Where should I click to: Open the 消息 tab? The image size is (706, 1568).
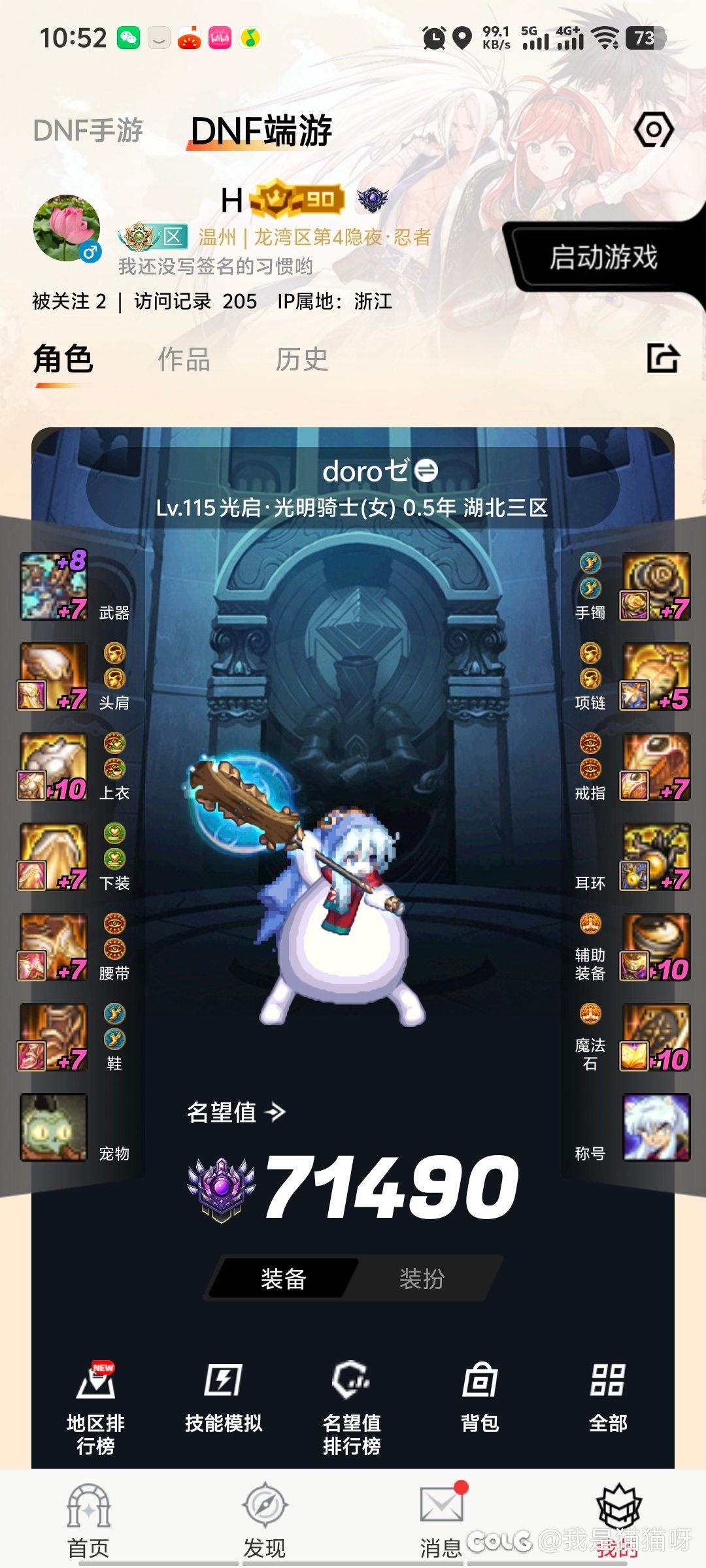(x=441, y=1520)
